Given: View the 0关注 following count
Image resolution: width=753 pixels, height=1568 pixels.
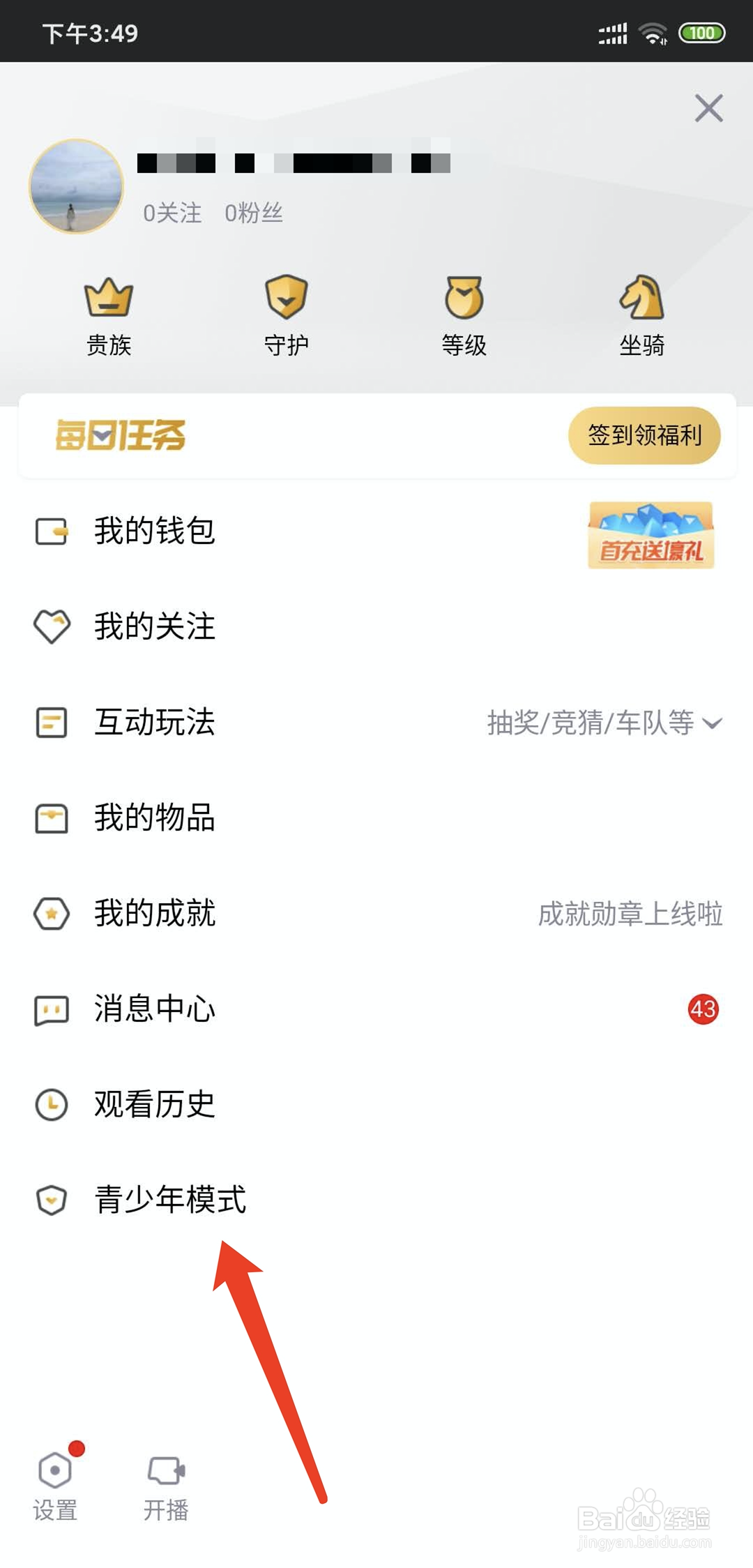Looking at the screenshot, I should pyautogui.click(x=172, y=213).
